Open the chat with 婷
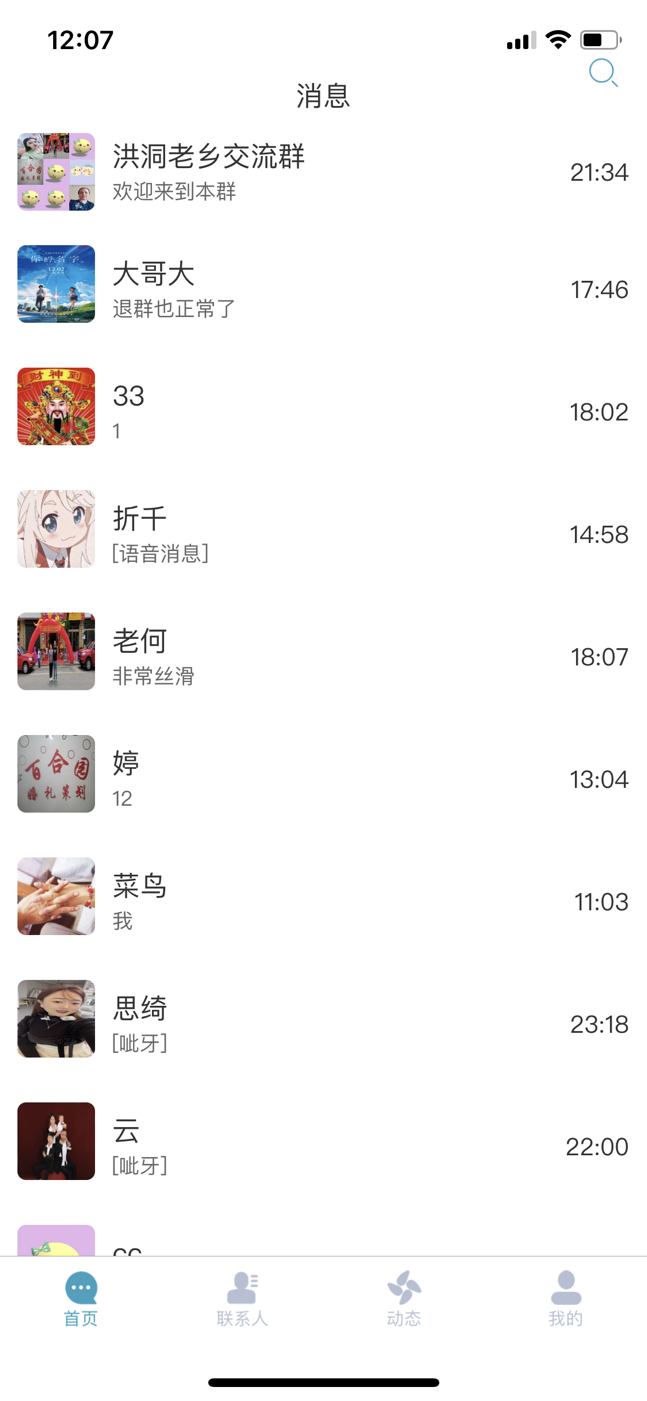Screen dimensions: 647x1401 click(x=323, y=779)
